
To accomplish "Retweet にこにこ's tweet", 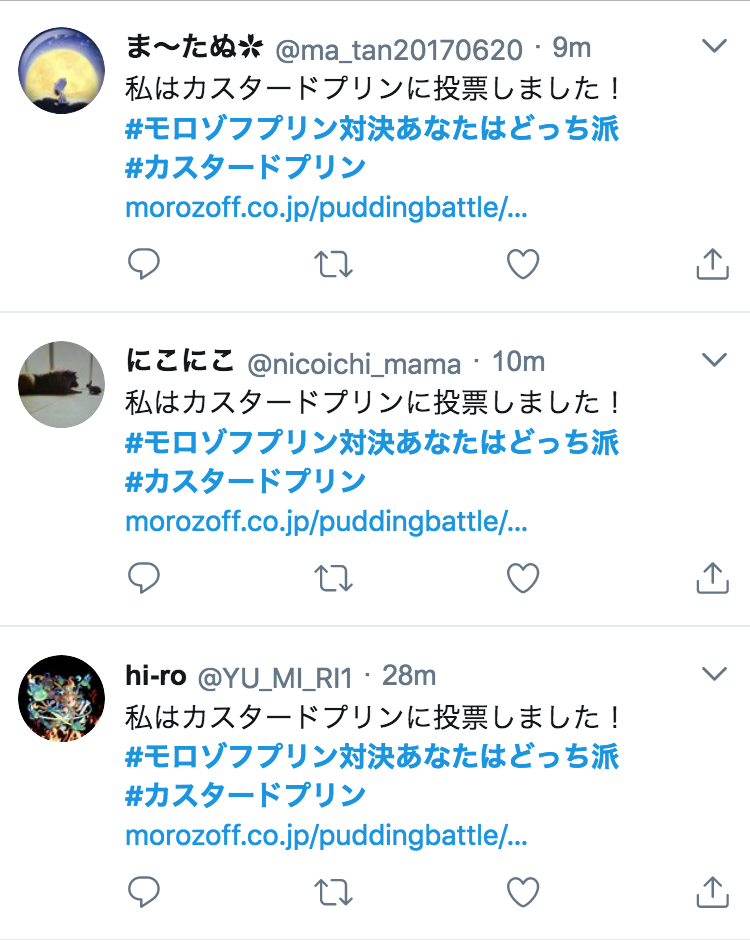I will pyautogui.click(x=333, y=578).
